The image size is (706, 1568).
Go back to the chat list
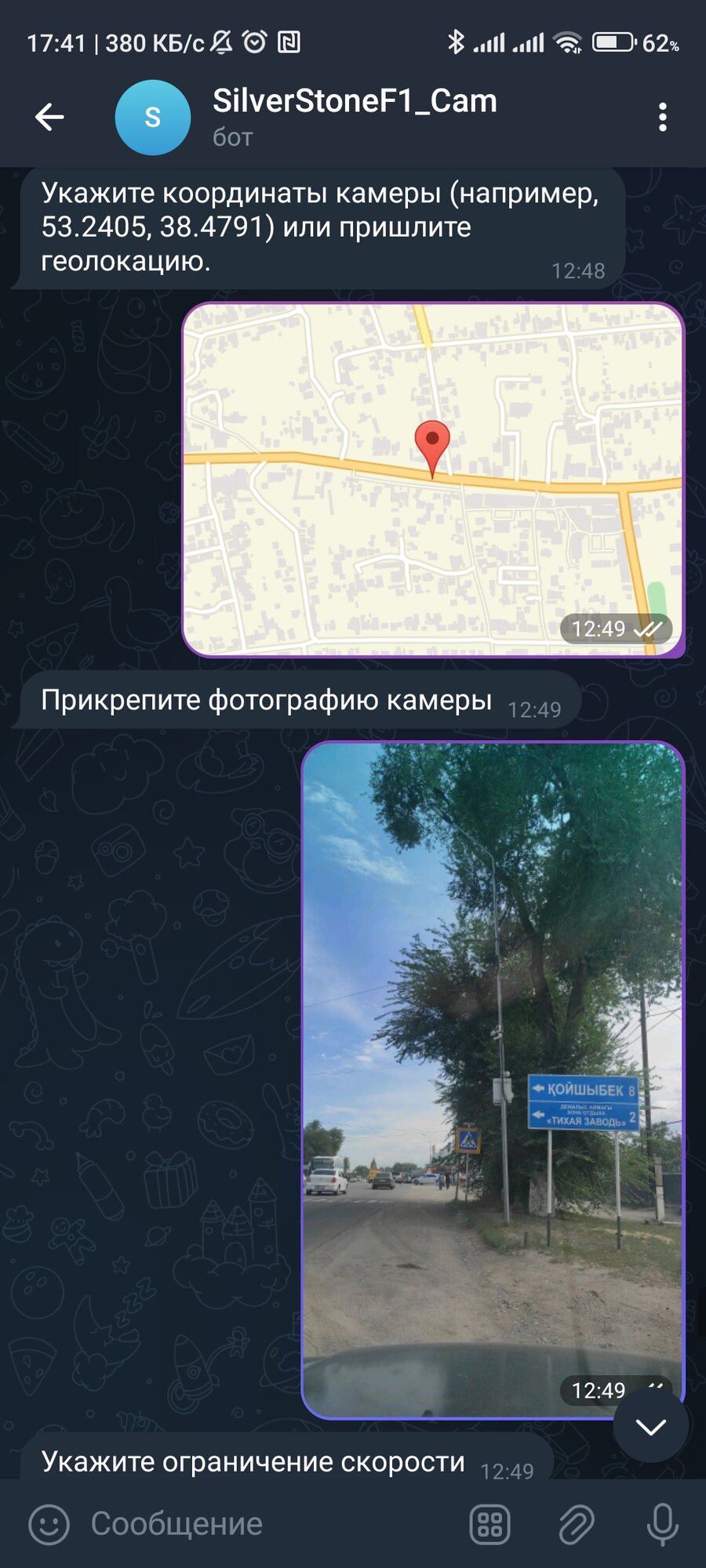(49, 118)
